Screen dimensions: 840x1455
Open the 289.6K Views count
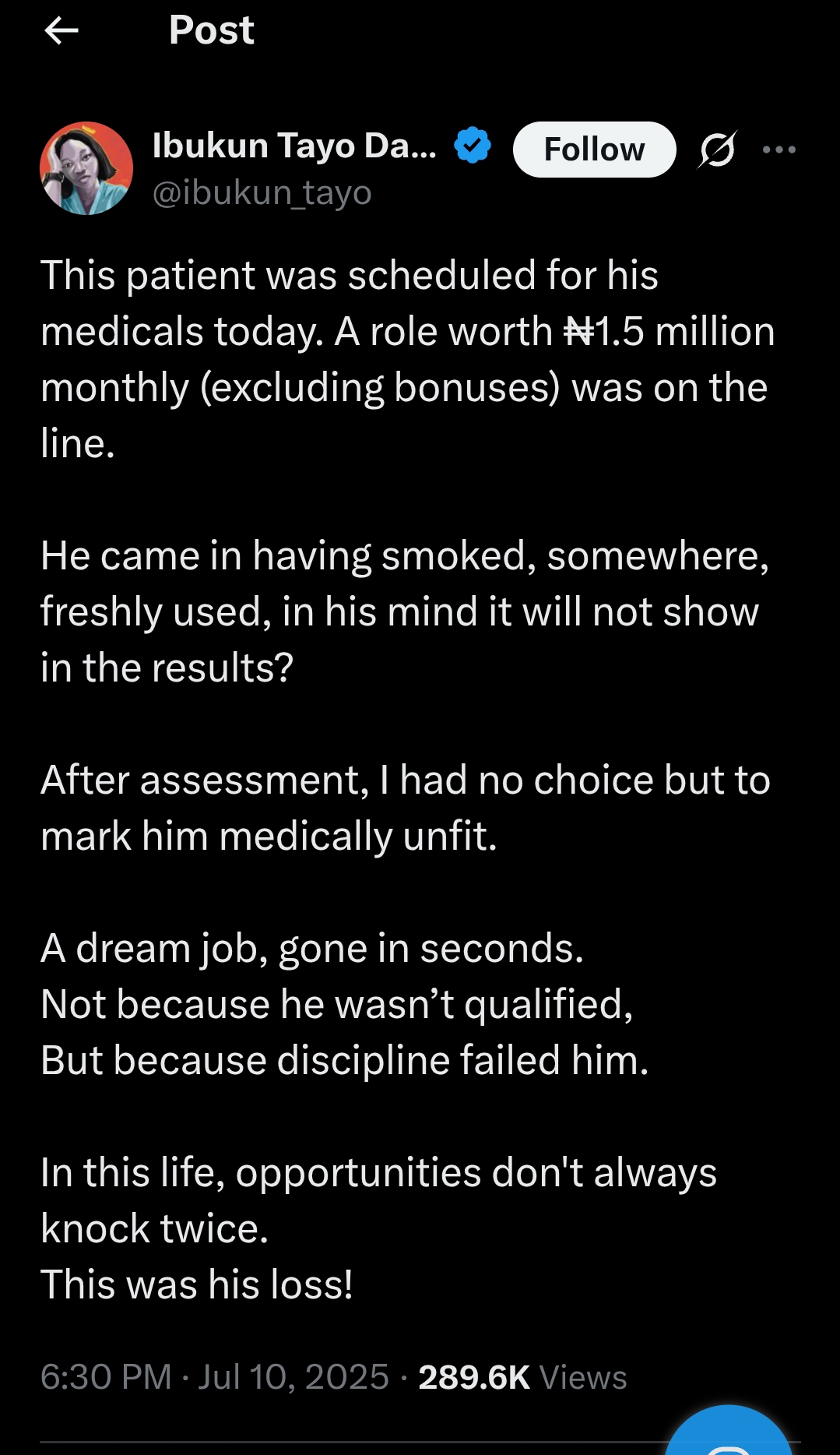point(522,1377)
